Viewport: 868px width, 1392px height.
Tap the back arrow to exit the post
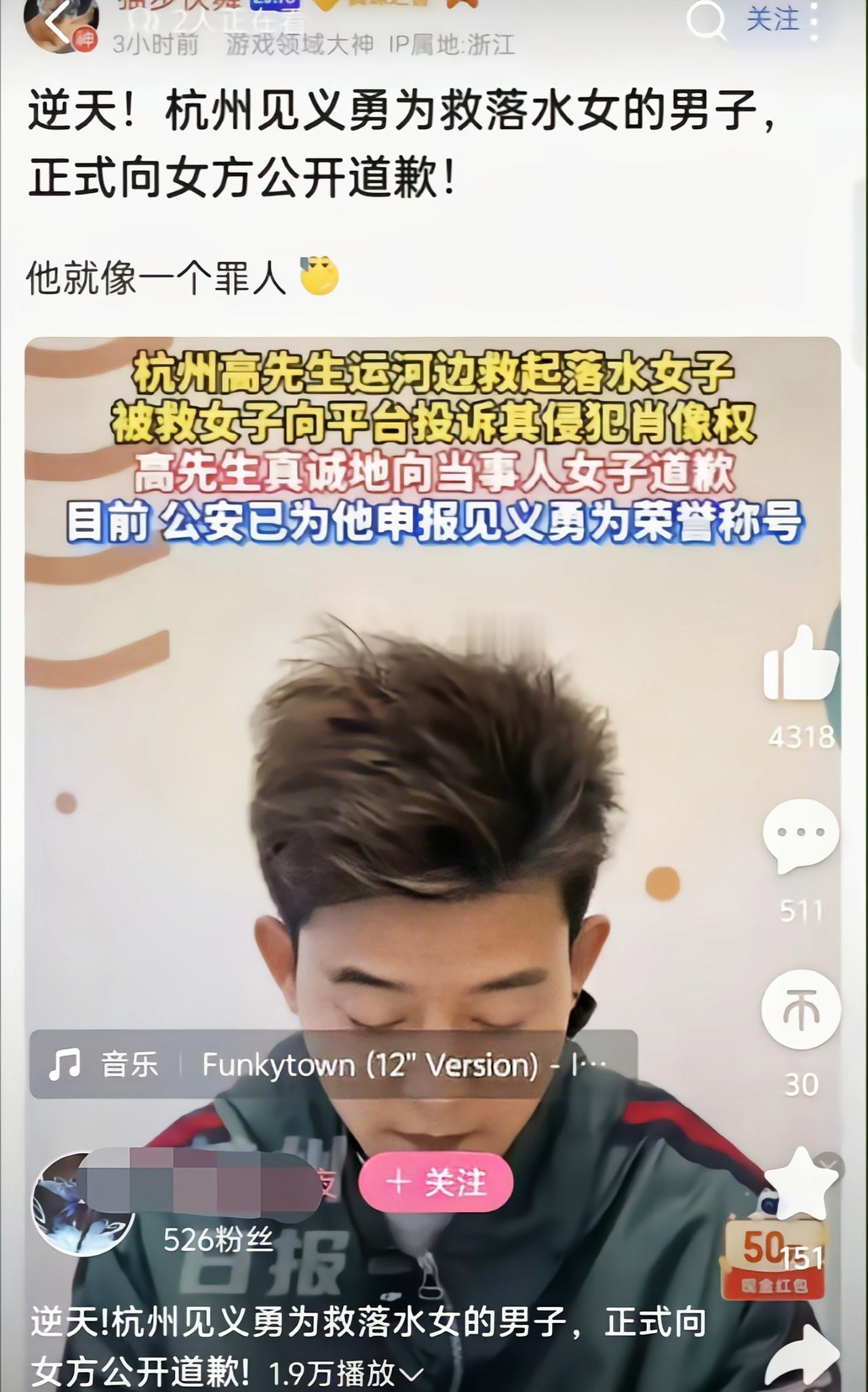[x=54, y=20]
